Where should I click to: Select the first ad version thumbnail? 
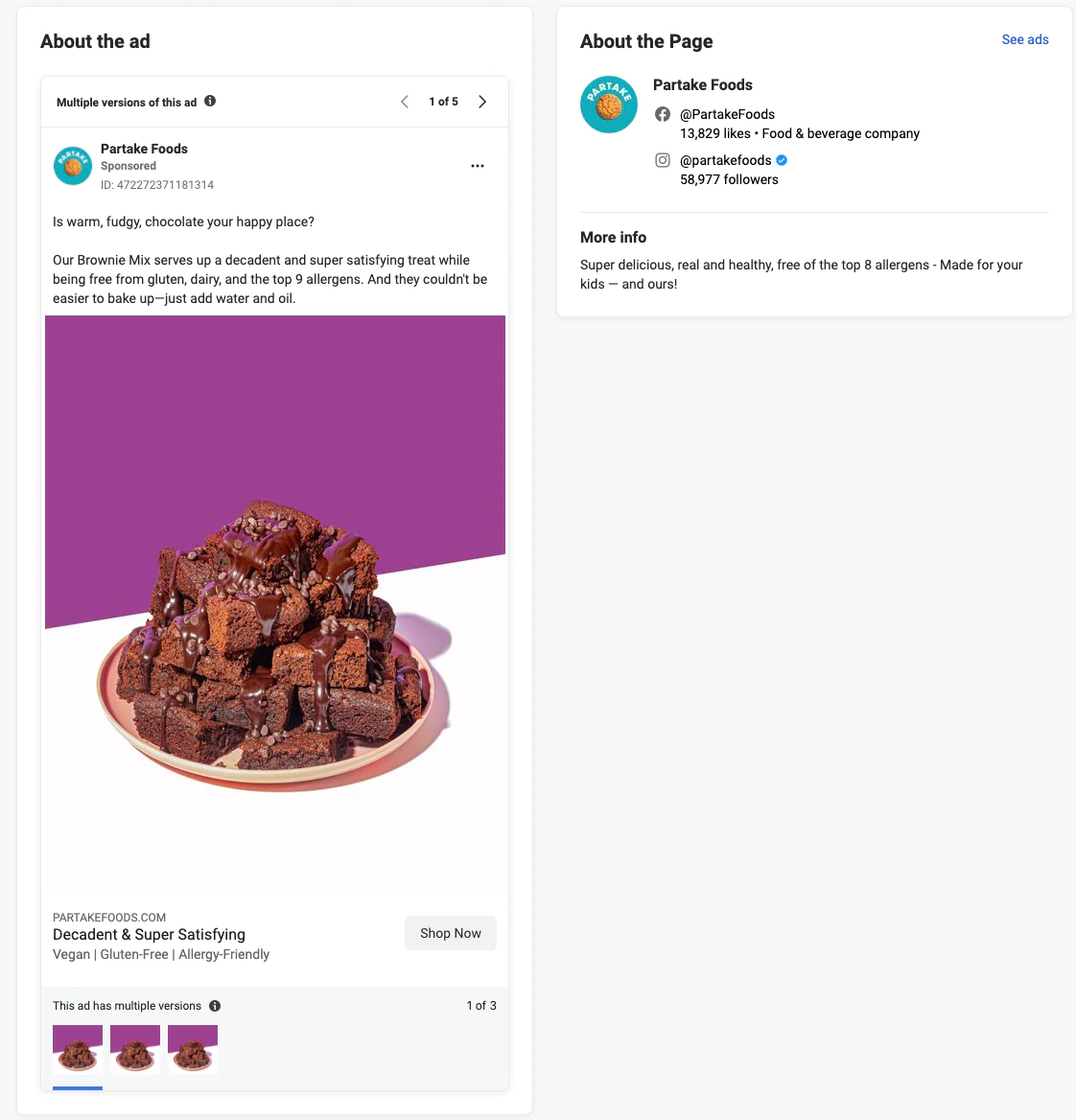[x=77, y=1049]
